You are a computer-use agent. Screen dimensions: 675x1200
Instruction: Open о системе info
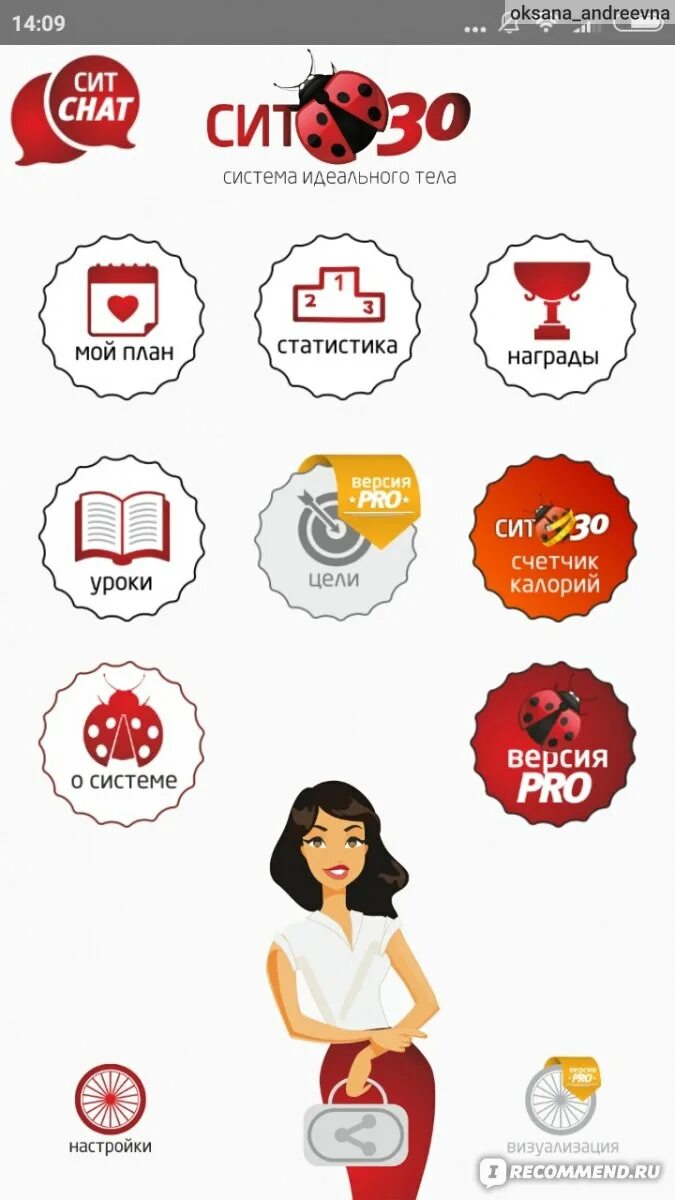tap(122, 744)
